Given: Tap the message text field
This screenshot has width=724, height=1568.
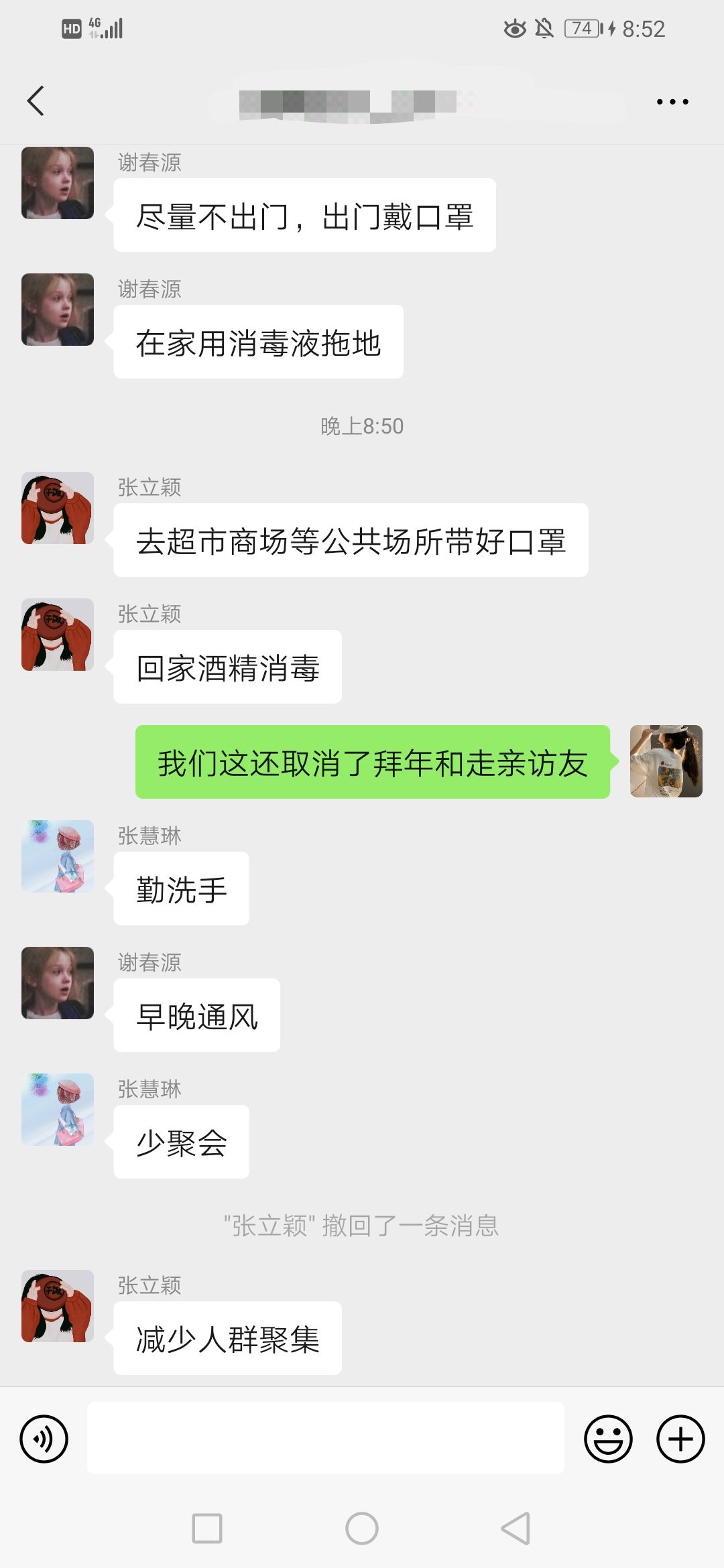Looking at the screenshot, I should click(x=325, y=1438).
